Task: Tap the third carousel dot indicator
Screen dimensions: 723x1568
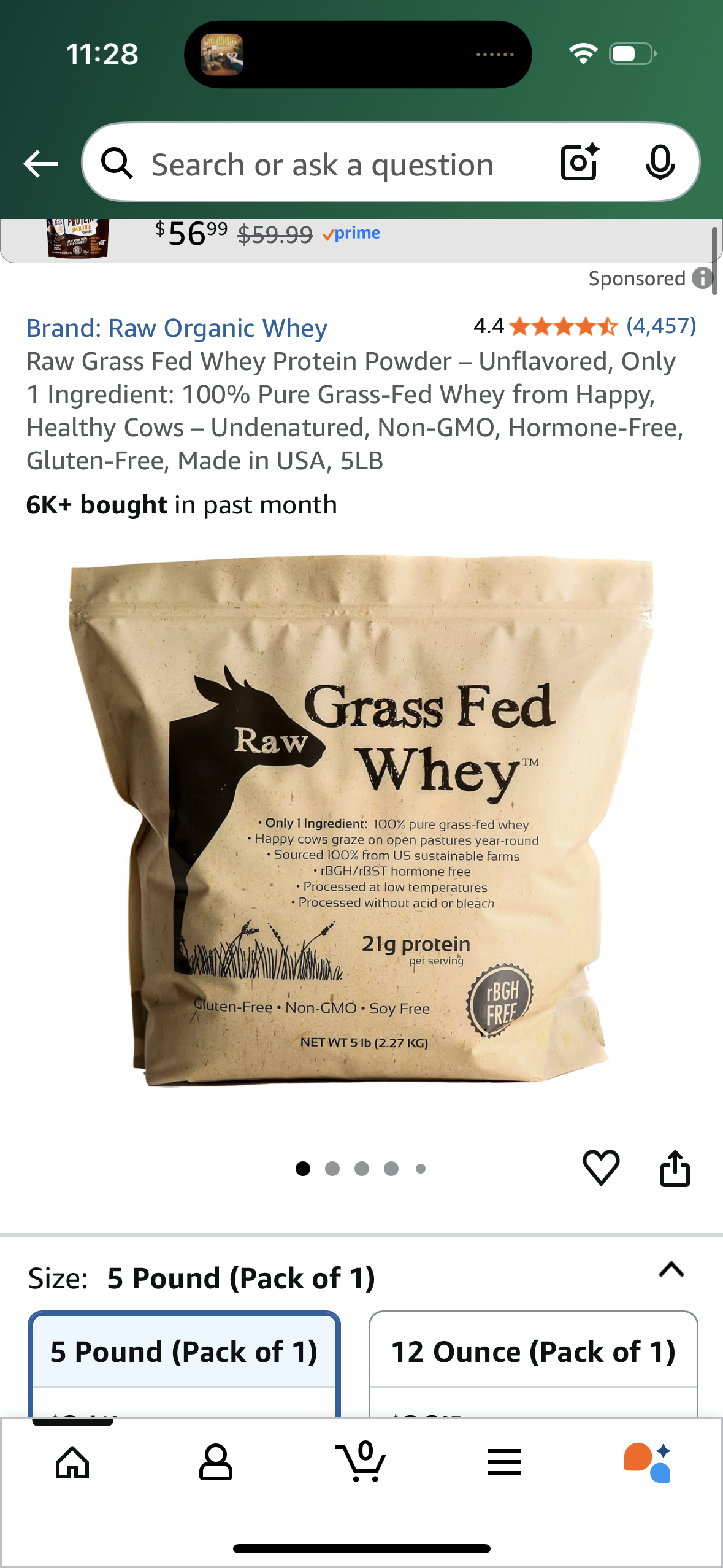Action: pyautogui.click(x=361, y=1168)
